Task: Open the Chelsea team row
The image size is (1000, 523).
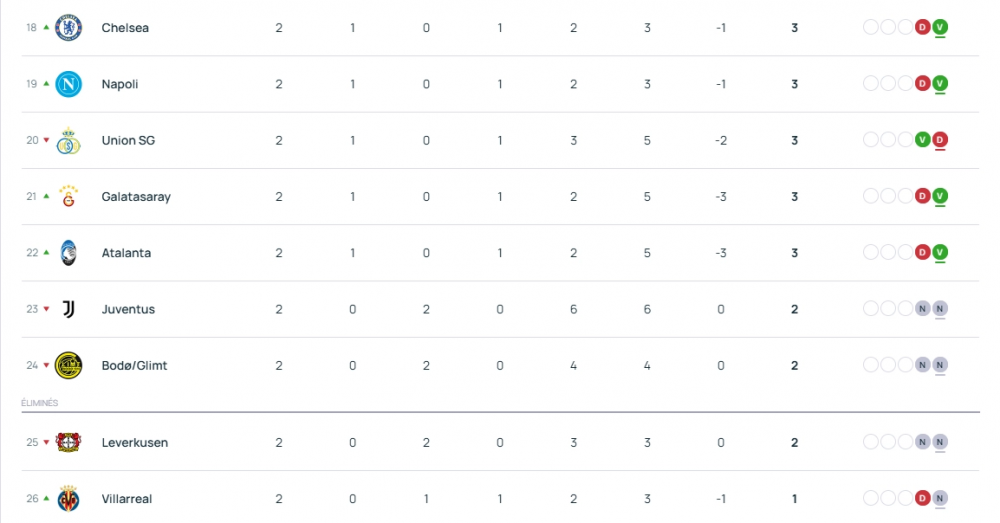Action: [125, 28]
